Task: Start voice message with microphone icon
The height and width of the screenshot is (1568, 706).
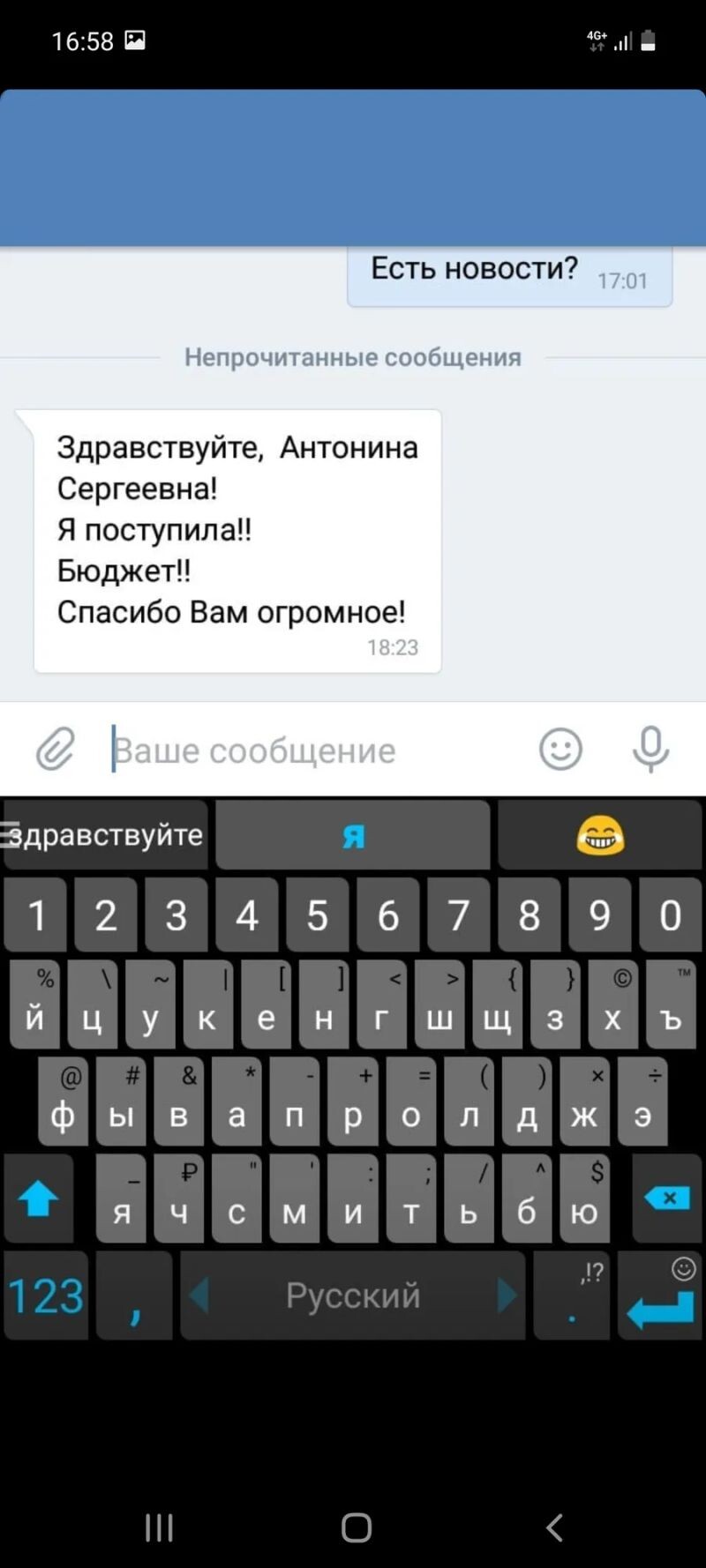Action: (650, 750)
